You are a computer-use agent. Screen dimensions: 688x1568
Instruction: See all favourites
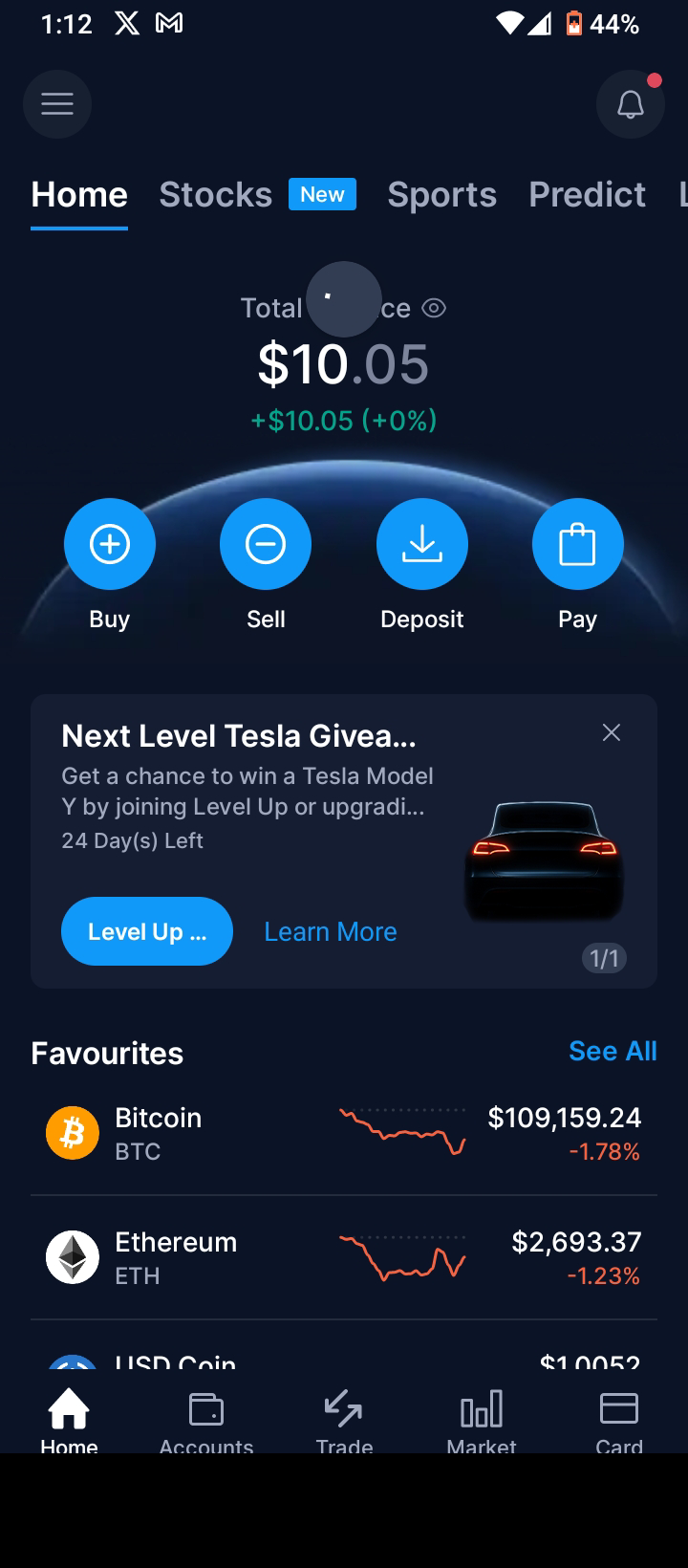coord(613,1051)
